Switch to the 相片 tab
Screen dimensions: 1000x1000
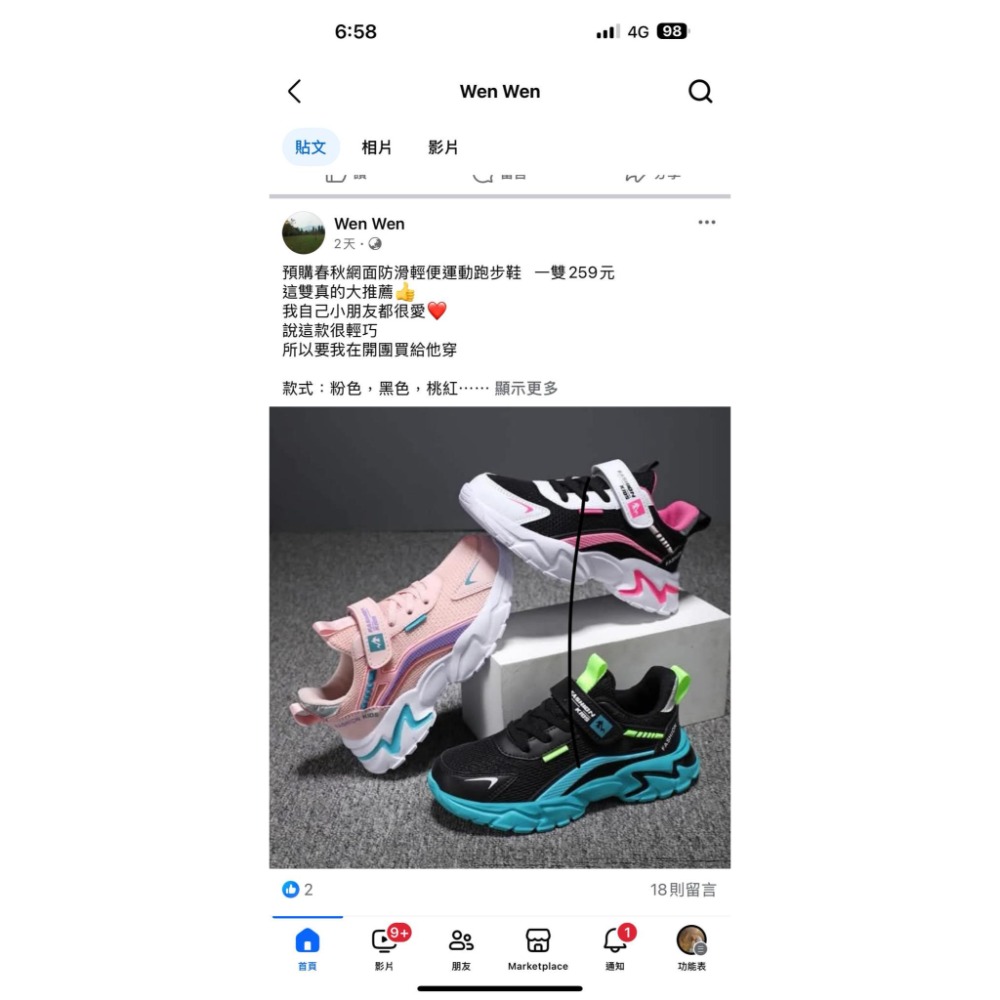[377, 148]
